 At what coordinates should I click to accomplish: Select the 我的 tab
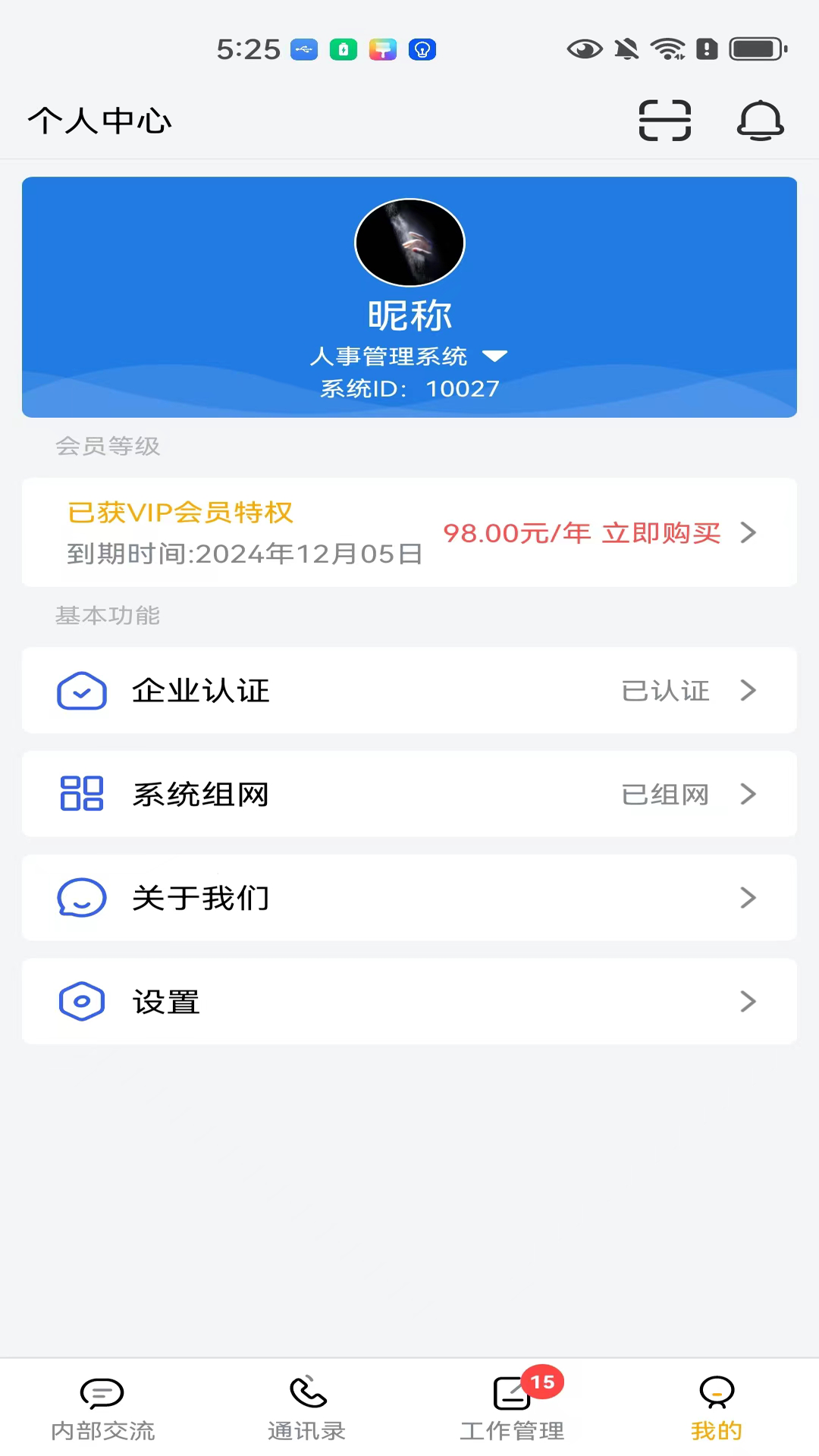pos(717,1408)
